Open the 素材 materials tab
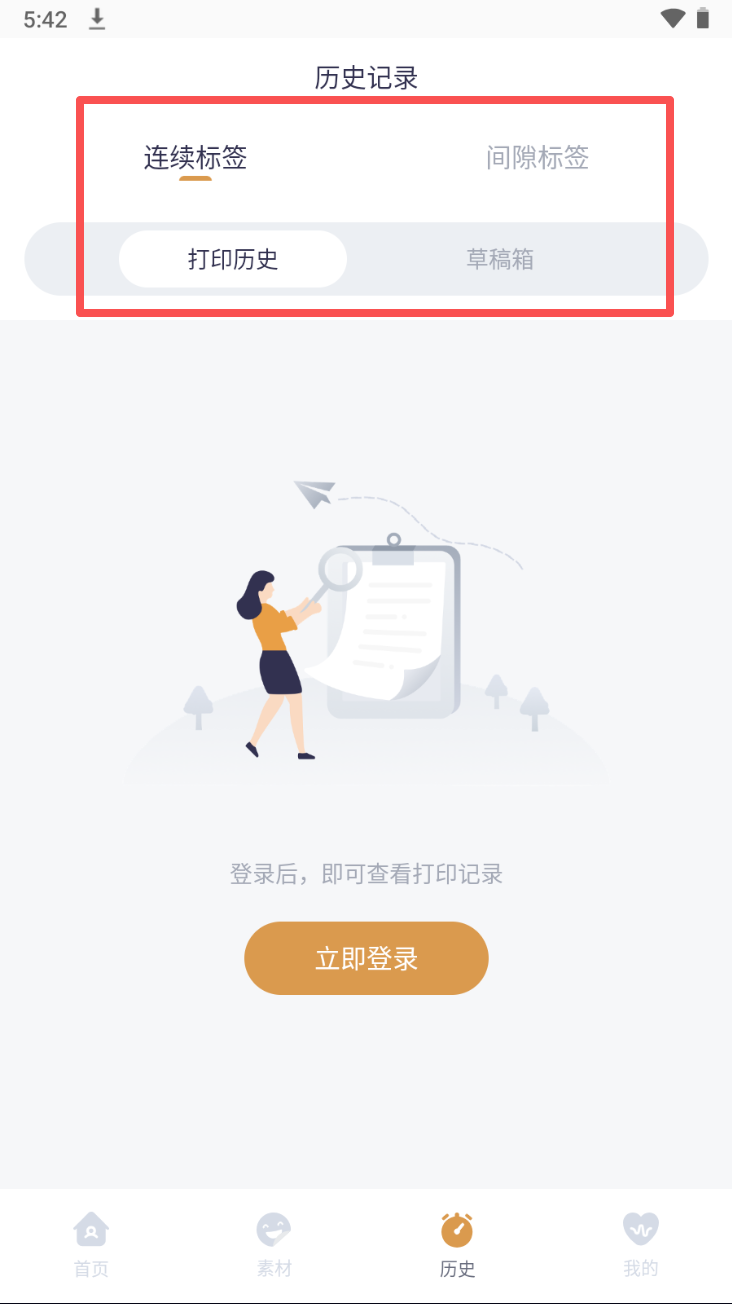732x1304 pixels. [274, 1244]
